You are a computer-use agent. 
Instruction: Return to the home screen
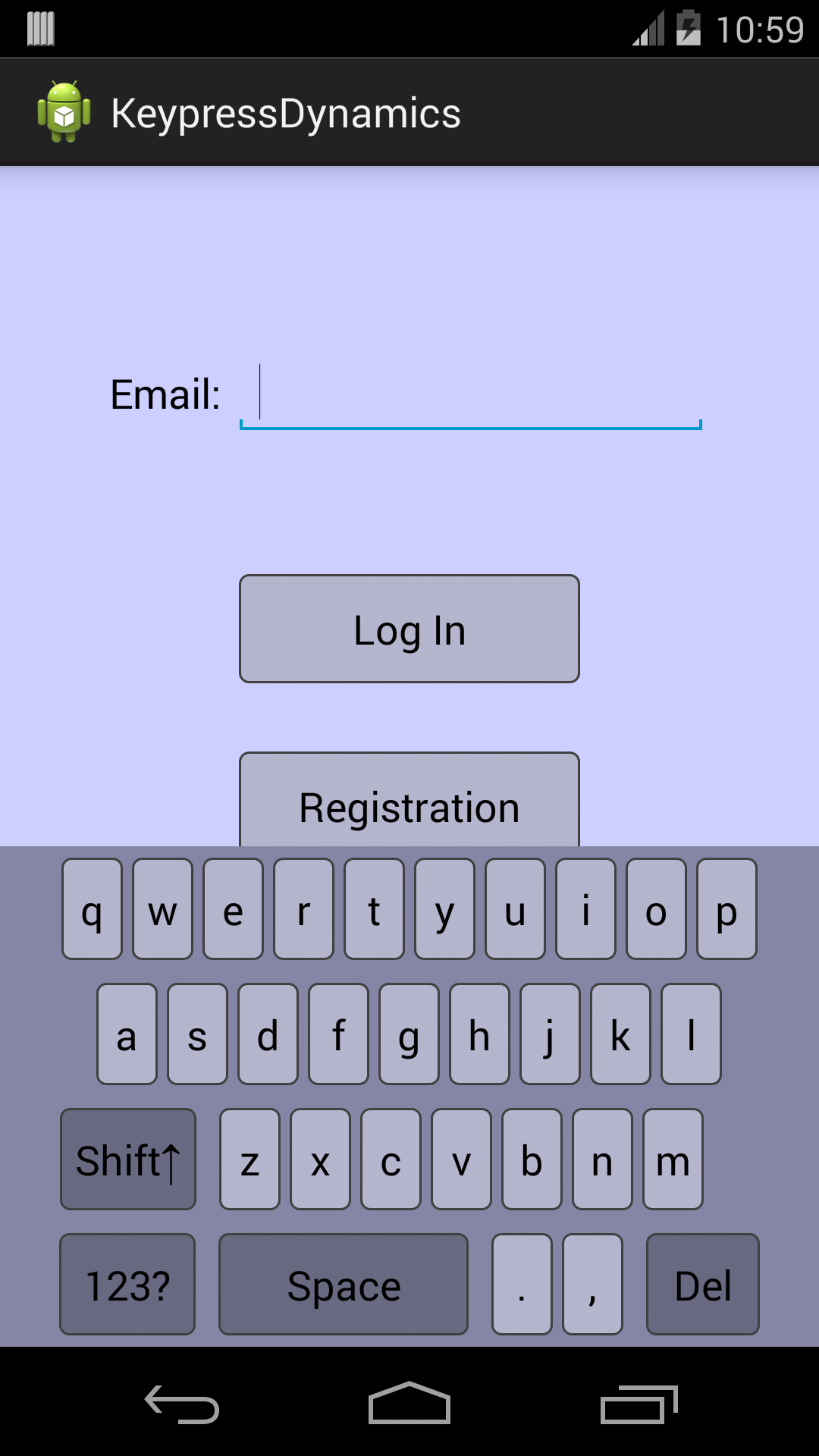(409, 1404)
